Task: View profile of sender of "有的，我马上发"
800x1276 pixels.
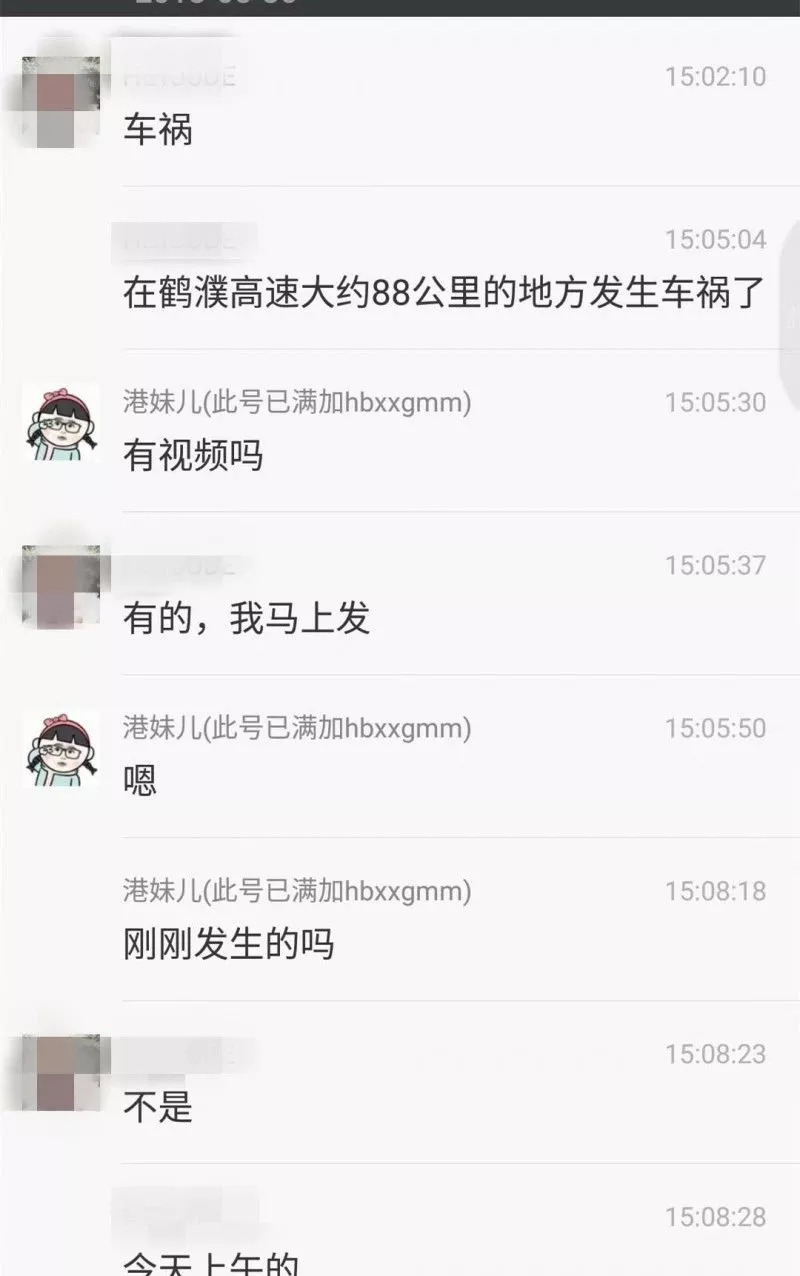Action: [x=61, y=588]
